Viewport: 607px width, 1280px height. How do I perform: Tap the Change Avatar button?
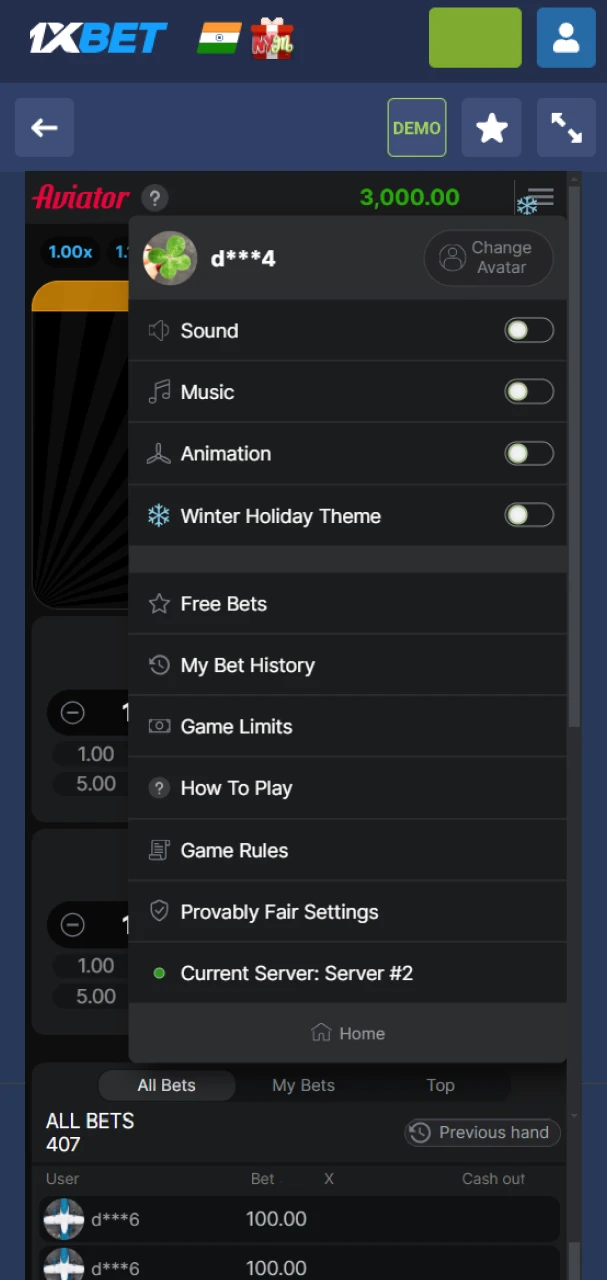[488, 258]
